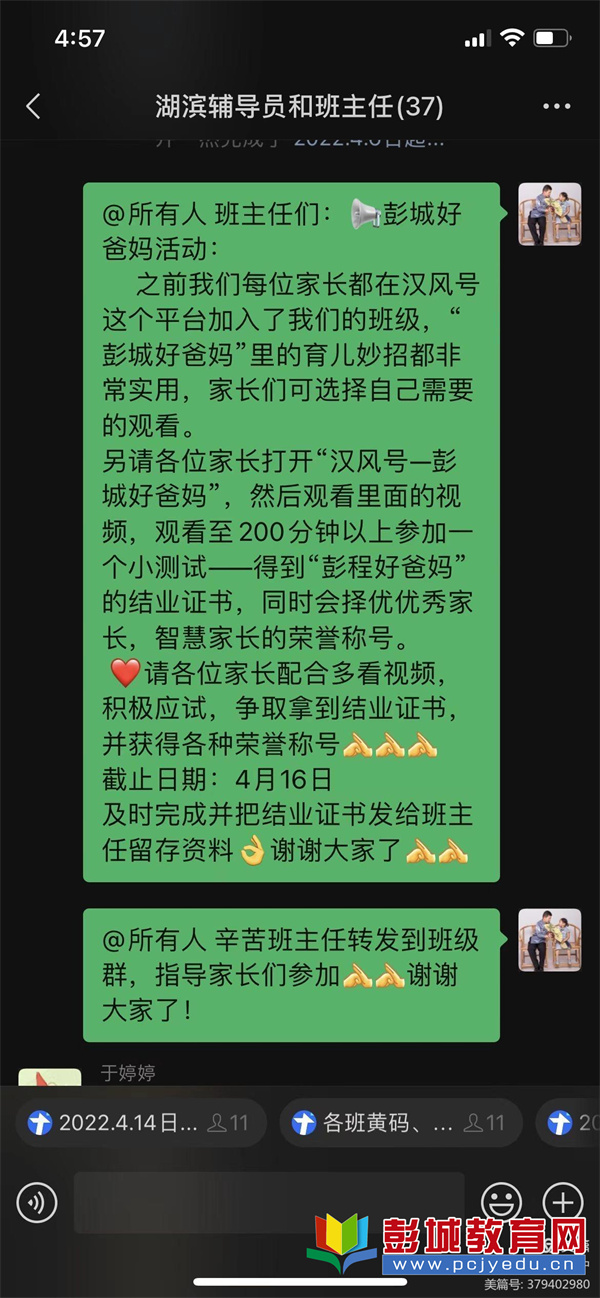This screenshot has height=1298, width=600.
Task: Go back to the chat list
Action: point(33,106)
